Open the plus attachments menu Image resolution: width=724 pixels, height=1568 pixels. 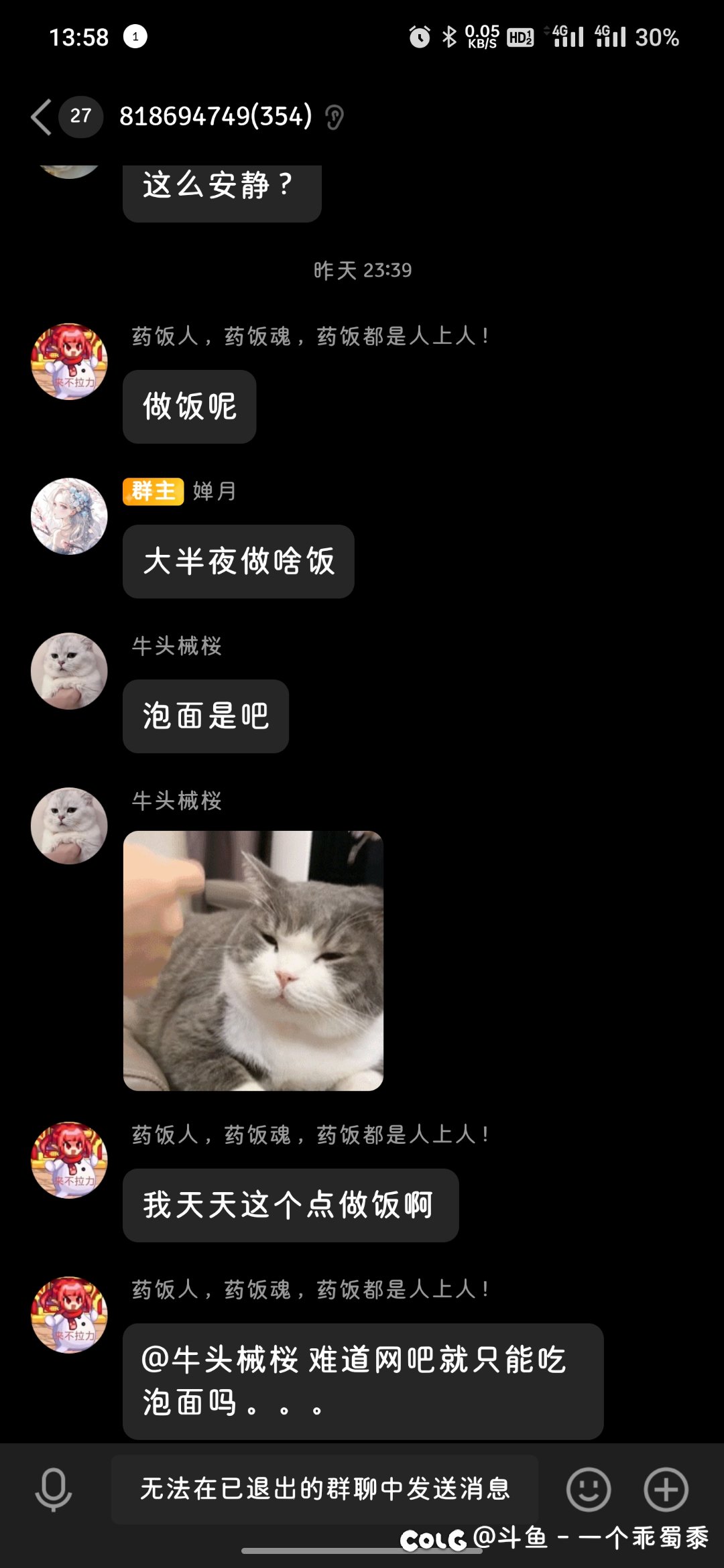point(666,1489)
